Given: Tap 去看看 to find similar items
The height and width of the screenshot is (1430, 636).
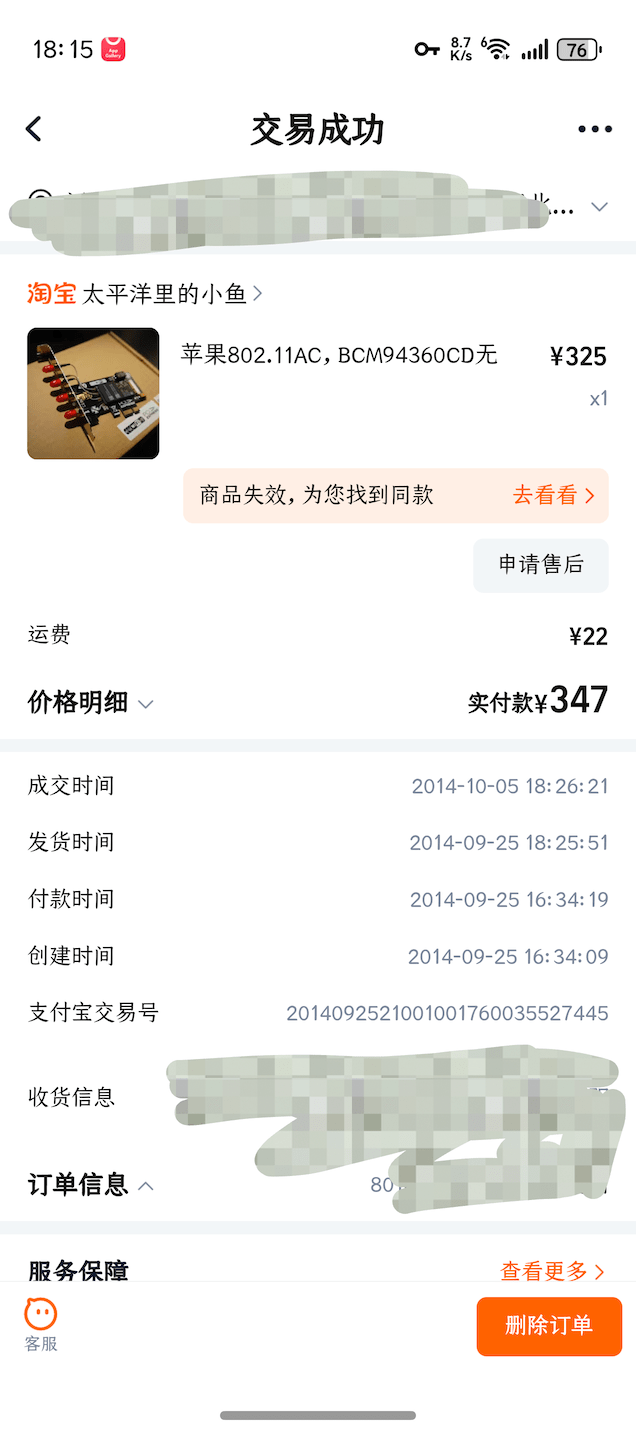Looking at the screenshot, I should pyautogui.click(x=553, y=495).
